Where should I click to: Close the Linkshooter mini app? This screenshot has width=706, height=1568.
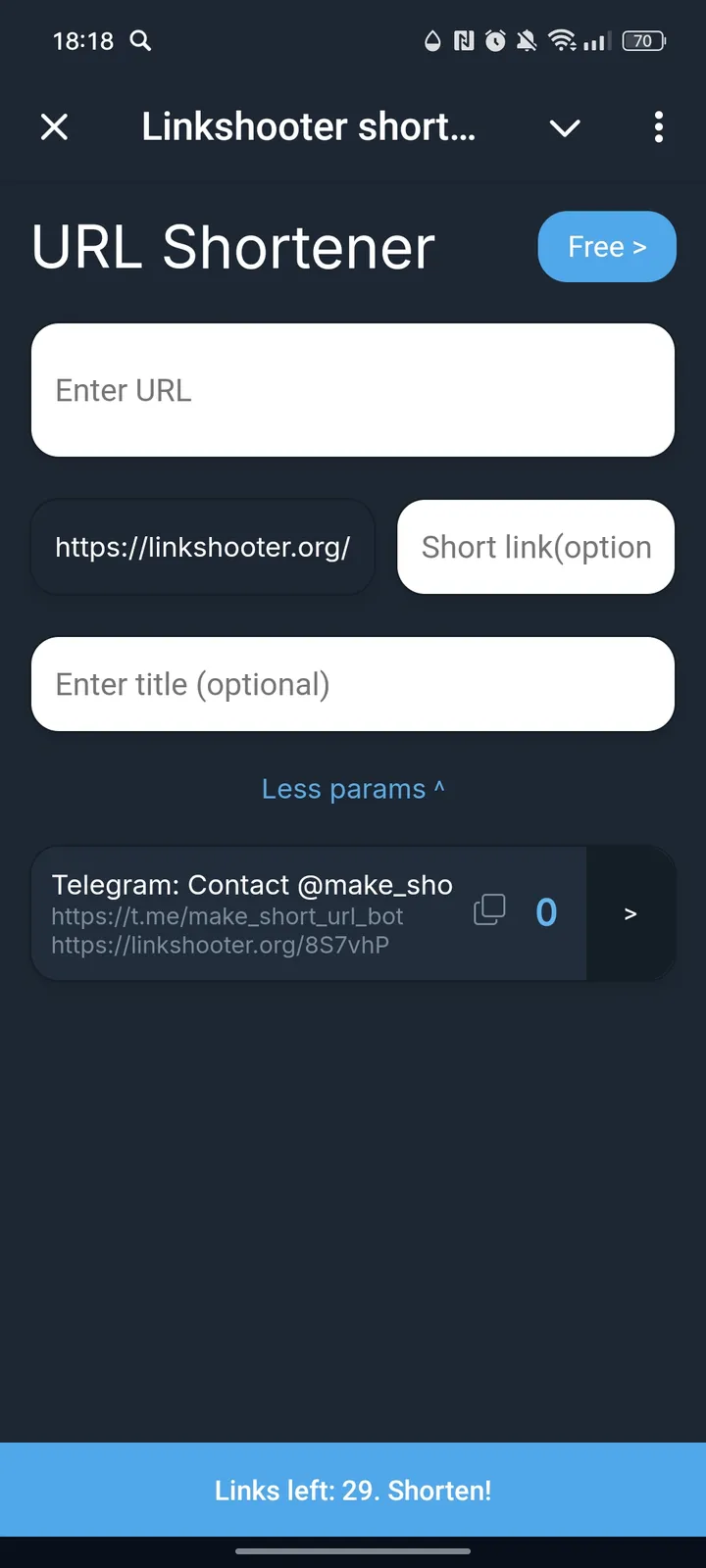54,127
